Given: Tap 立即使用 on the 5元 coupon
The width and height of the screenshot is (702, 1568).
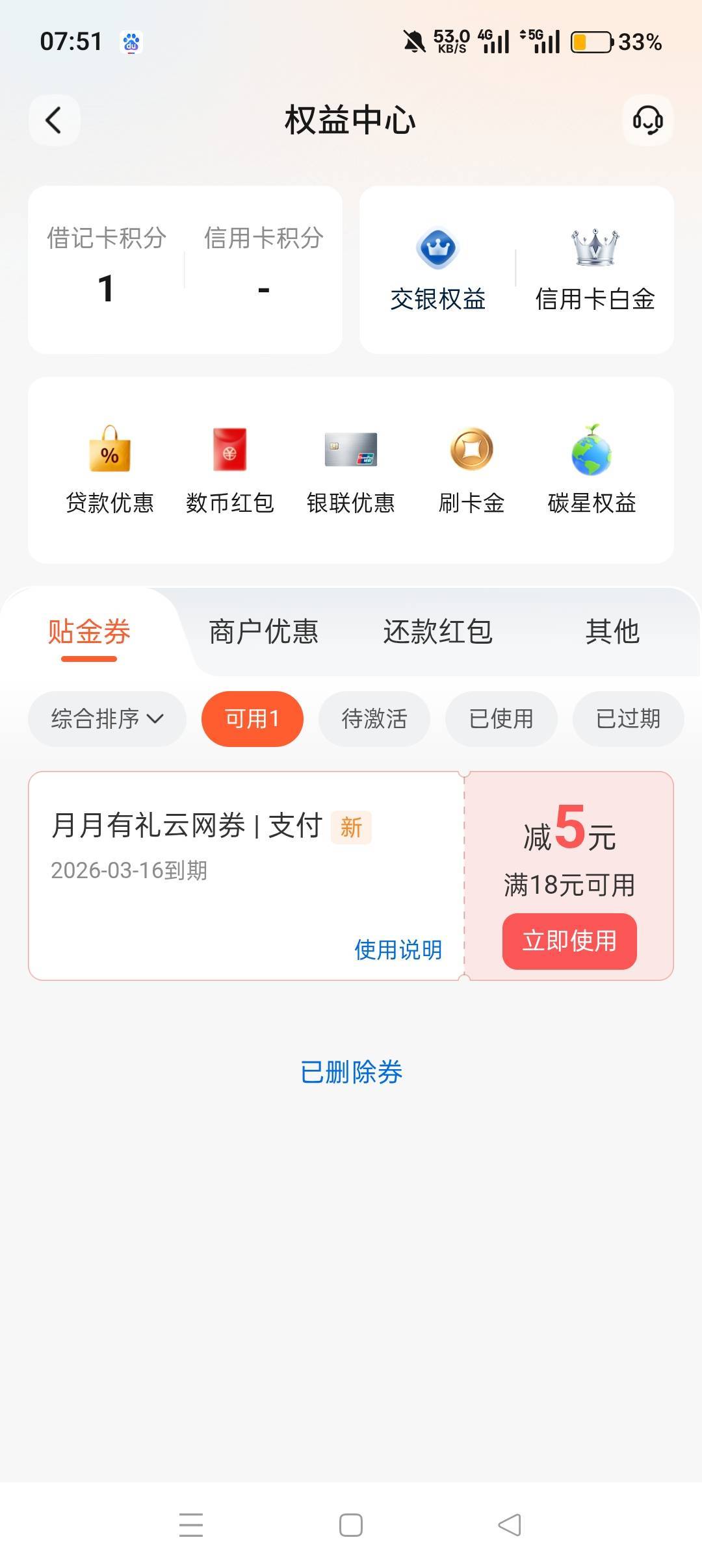Looking at the screenshot, I should [569, 941].
